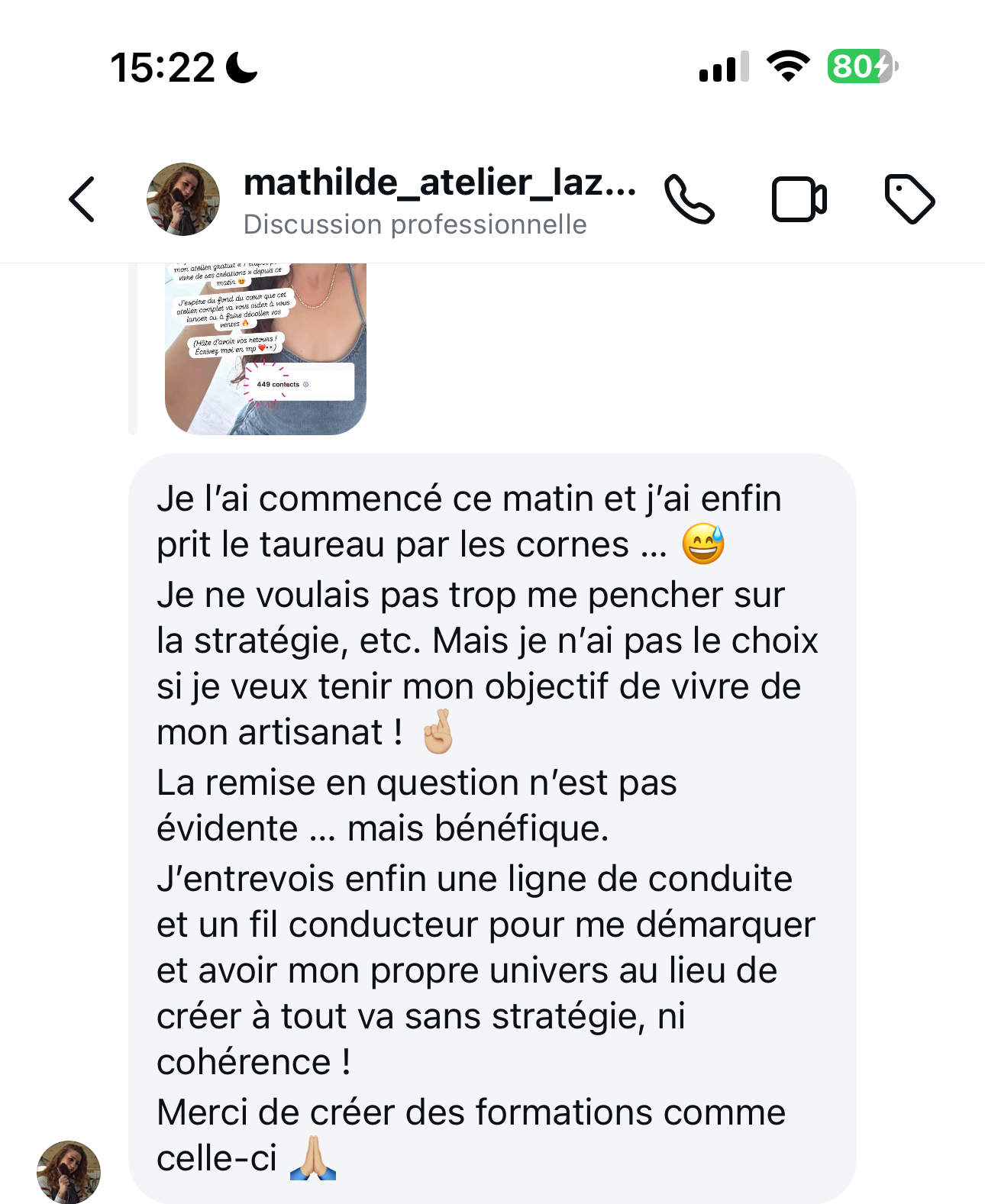Start an audio call with mathilde_atelier_laz
This screenshot has width=985, height=1204.
point(689,199)
